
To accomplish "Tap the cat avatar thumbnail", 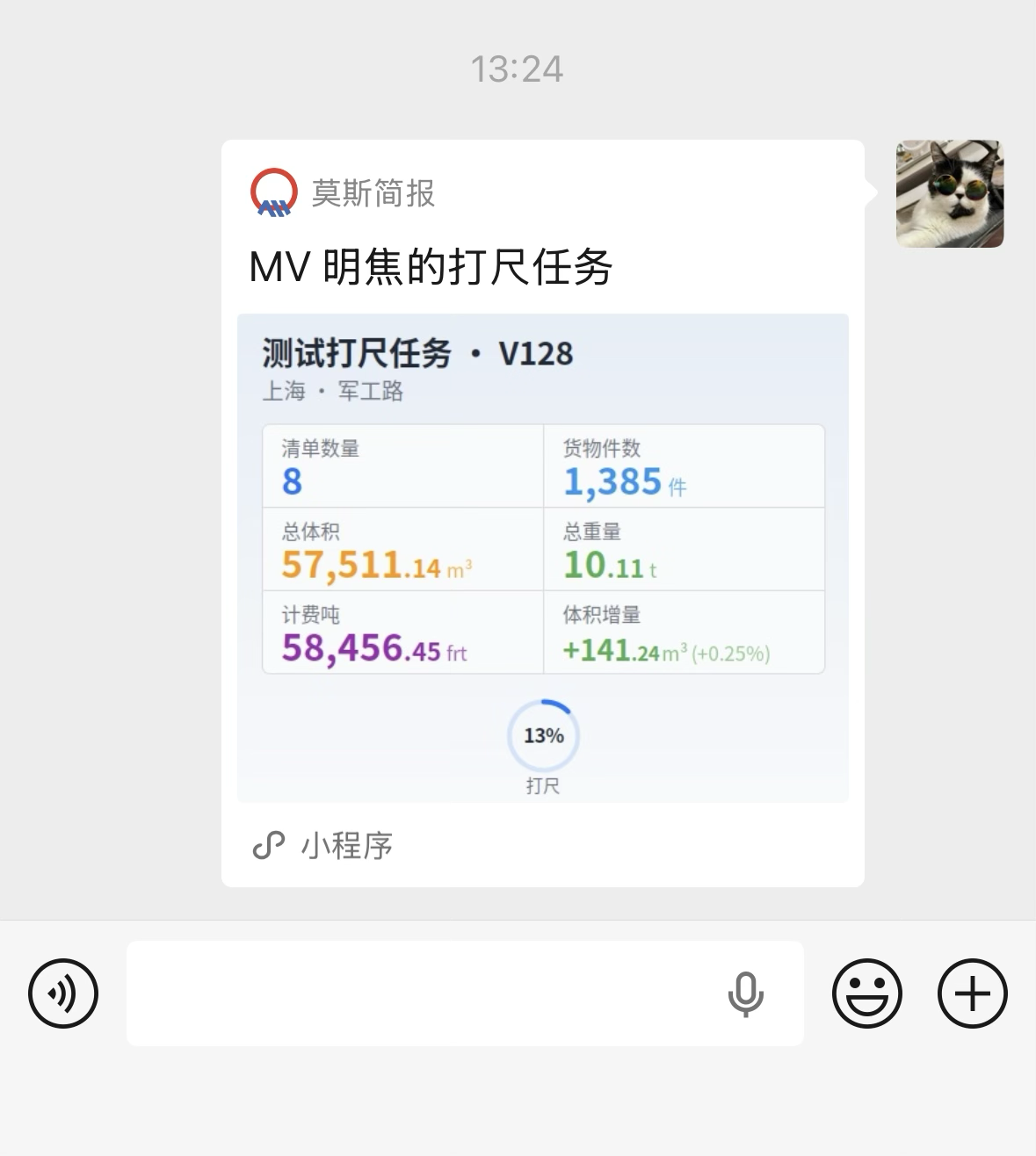I will pyautogui.click(x=950, y=192).
